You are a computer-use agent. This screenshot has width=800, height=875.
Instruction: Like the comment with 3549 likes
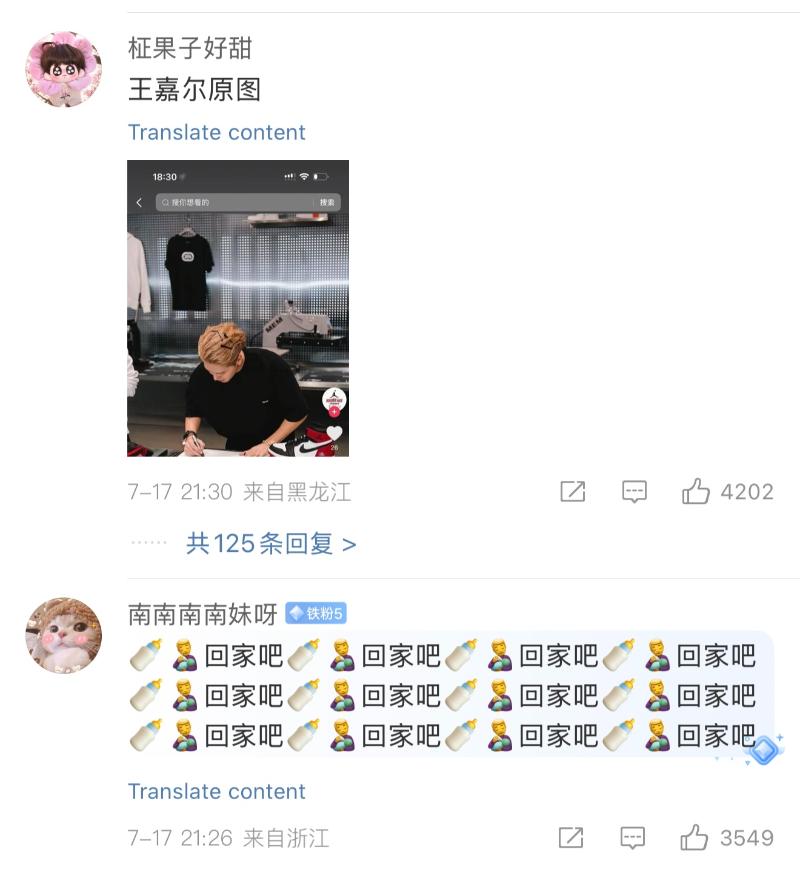[696, 837]
